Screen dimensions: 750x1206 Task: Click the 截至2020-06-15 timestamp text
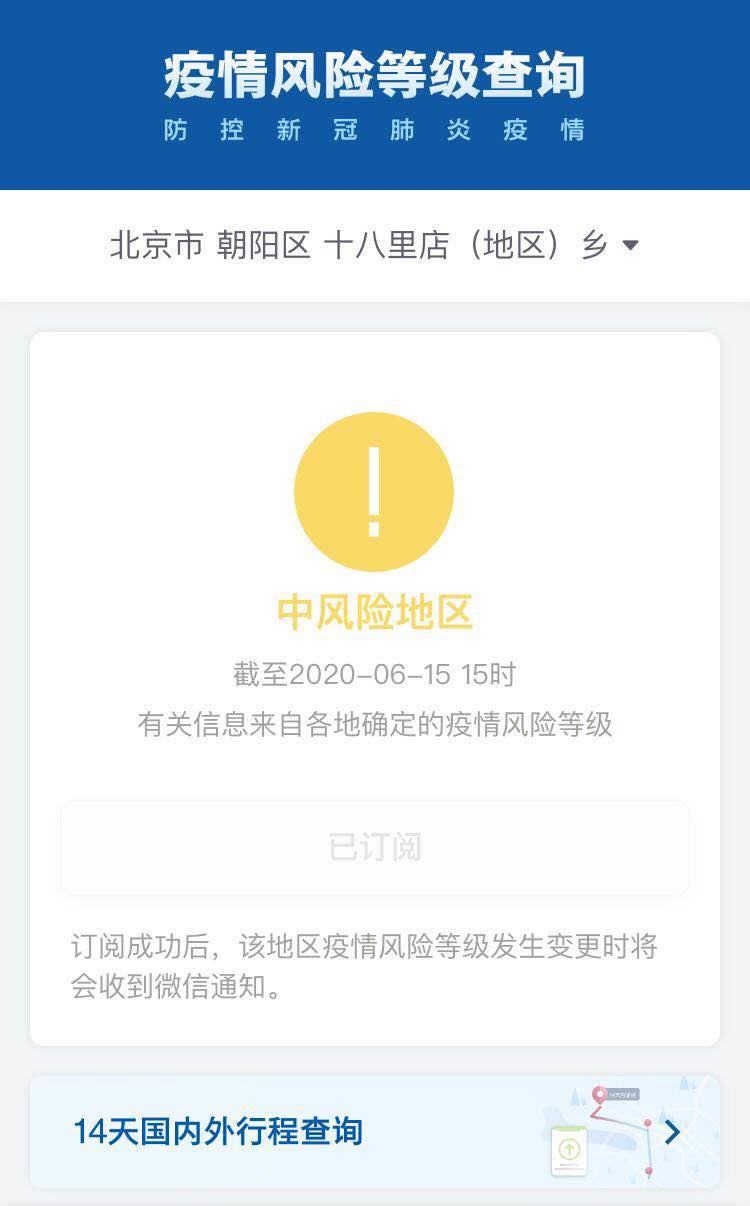(375, 674)
